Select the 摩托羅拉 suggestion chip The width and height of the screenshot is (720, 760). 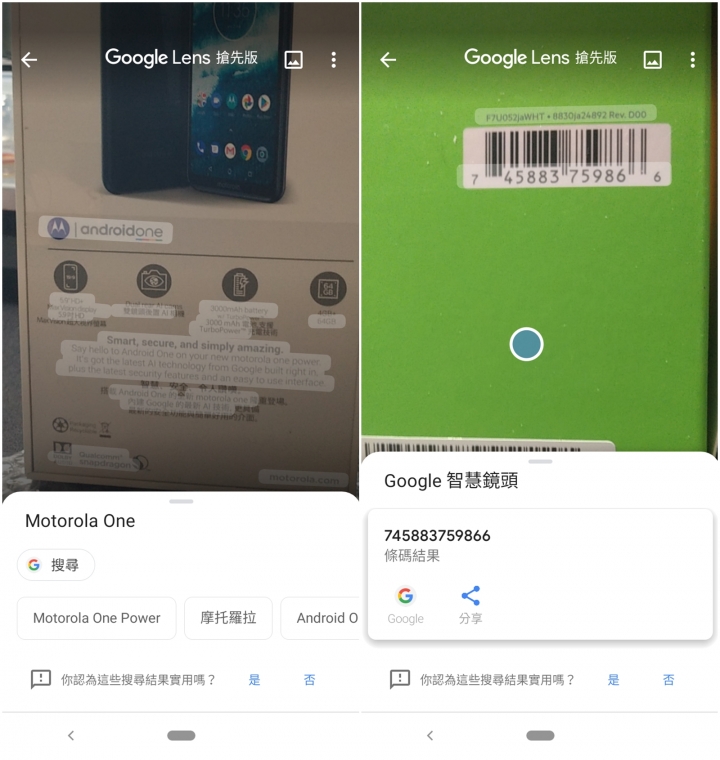228,618
